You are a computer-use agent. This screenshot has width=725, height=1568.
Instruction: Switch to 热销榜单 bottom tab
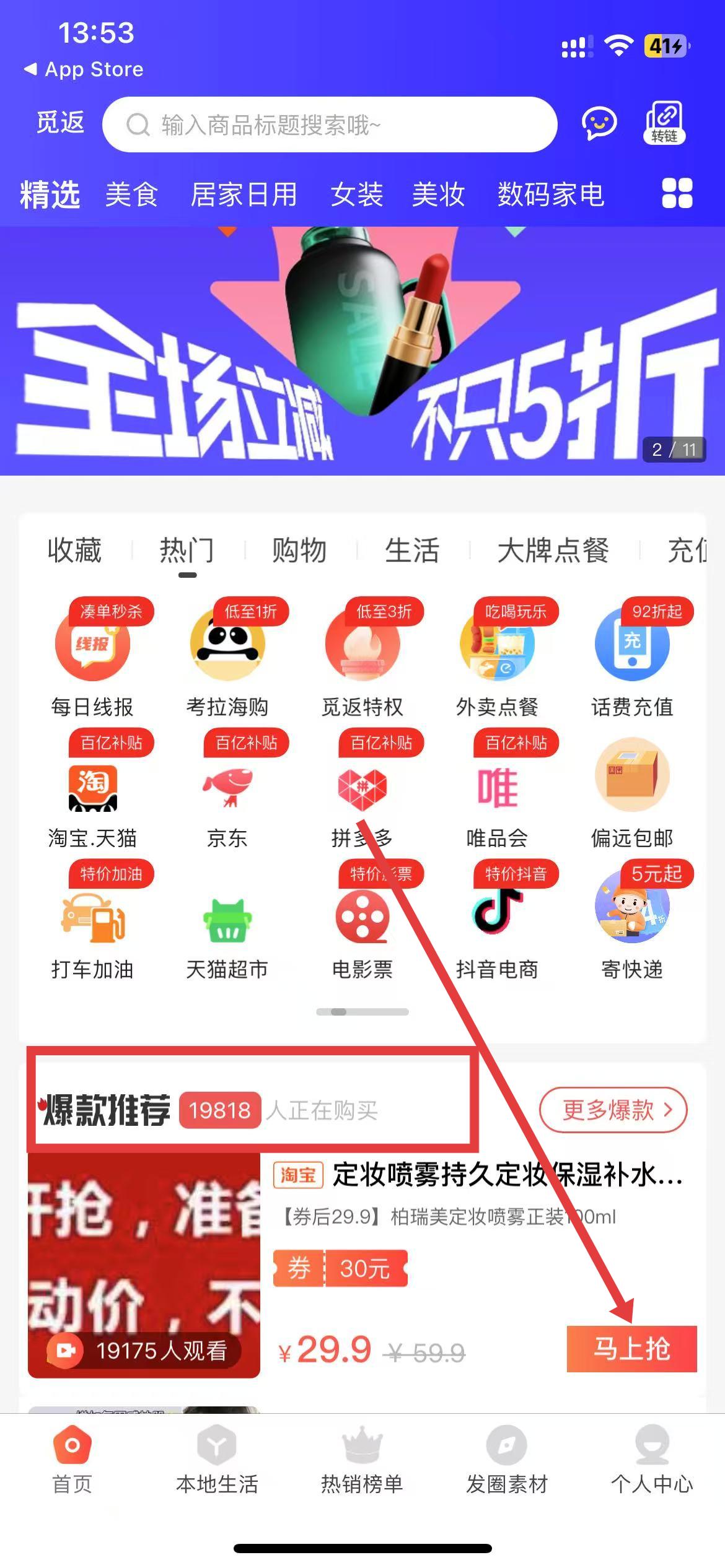362,1460
